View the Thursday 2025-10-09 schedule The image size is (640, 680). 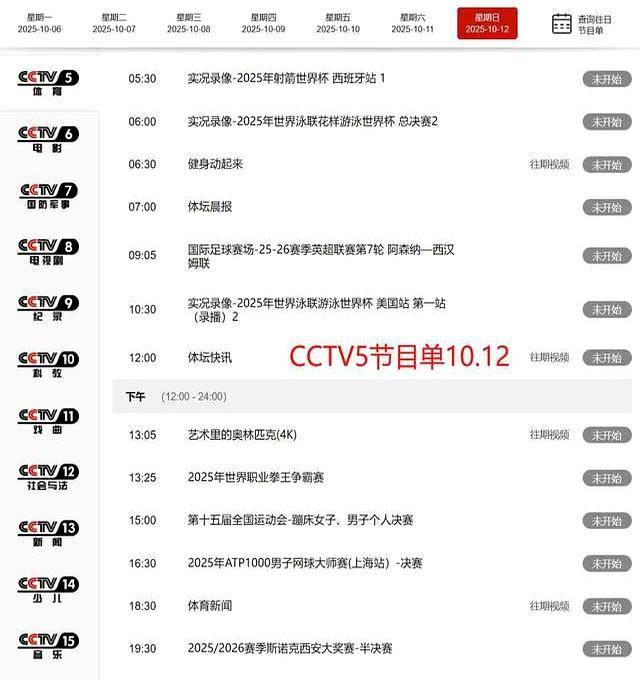(x=263, y=23)
